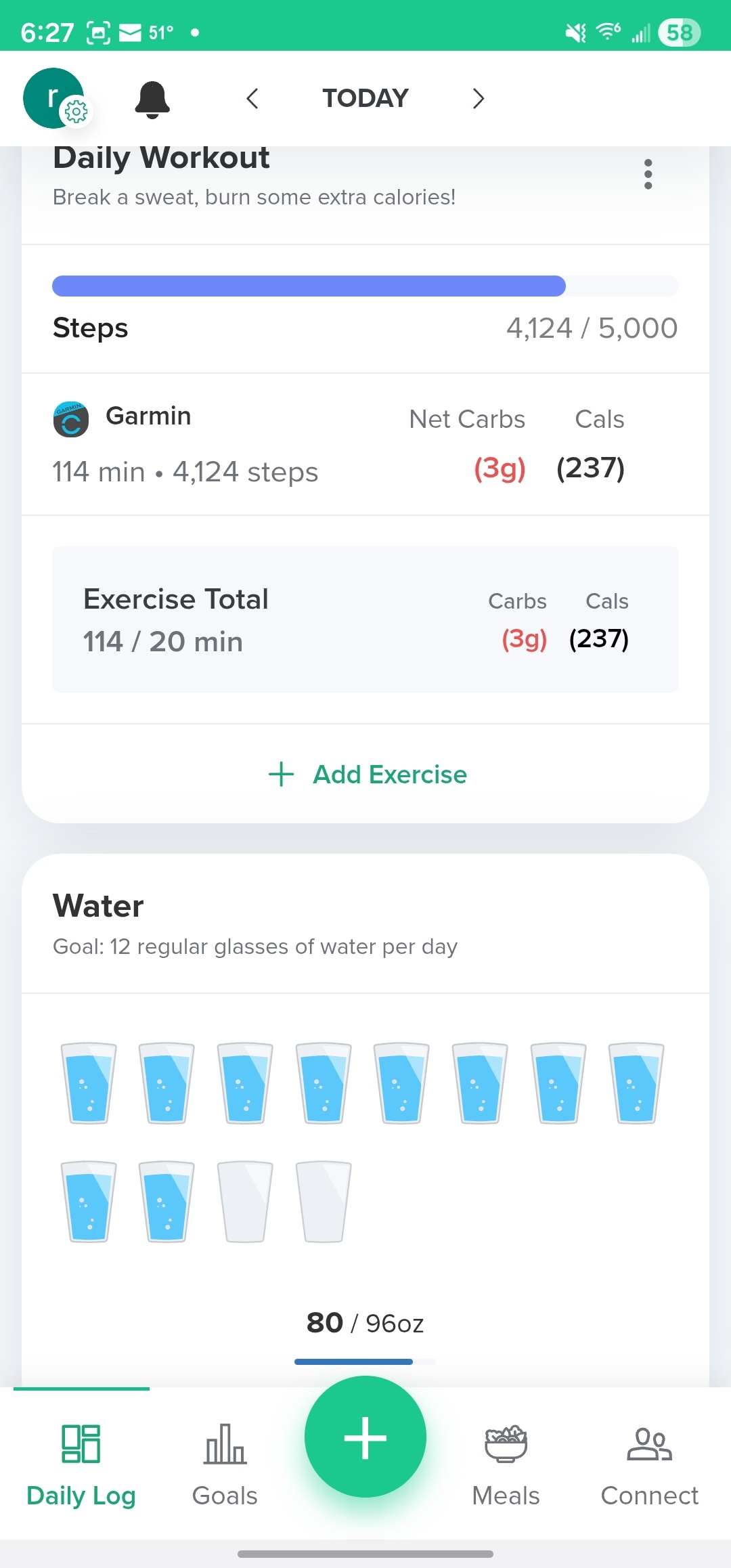Open the notifications bell
The width and height of the screenshot is (731, 1568).
152,100
